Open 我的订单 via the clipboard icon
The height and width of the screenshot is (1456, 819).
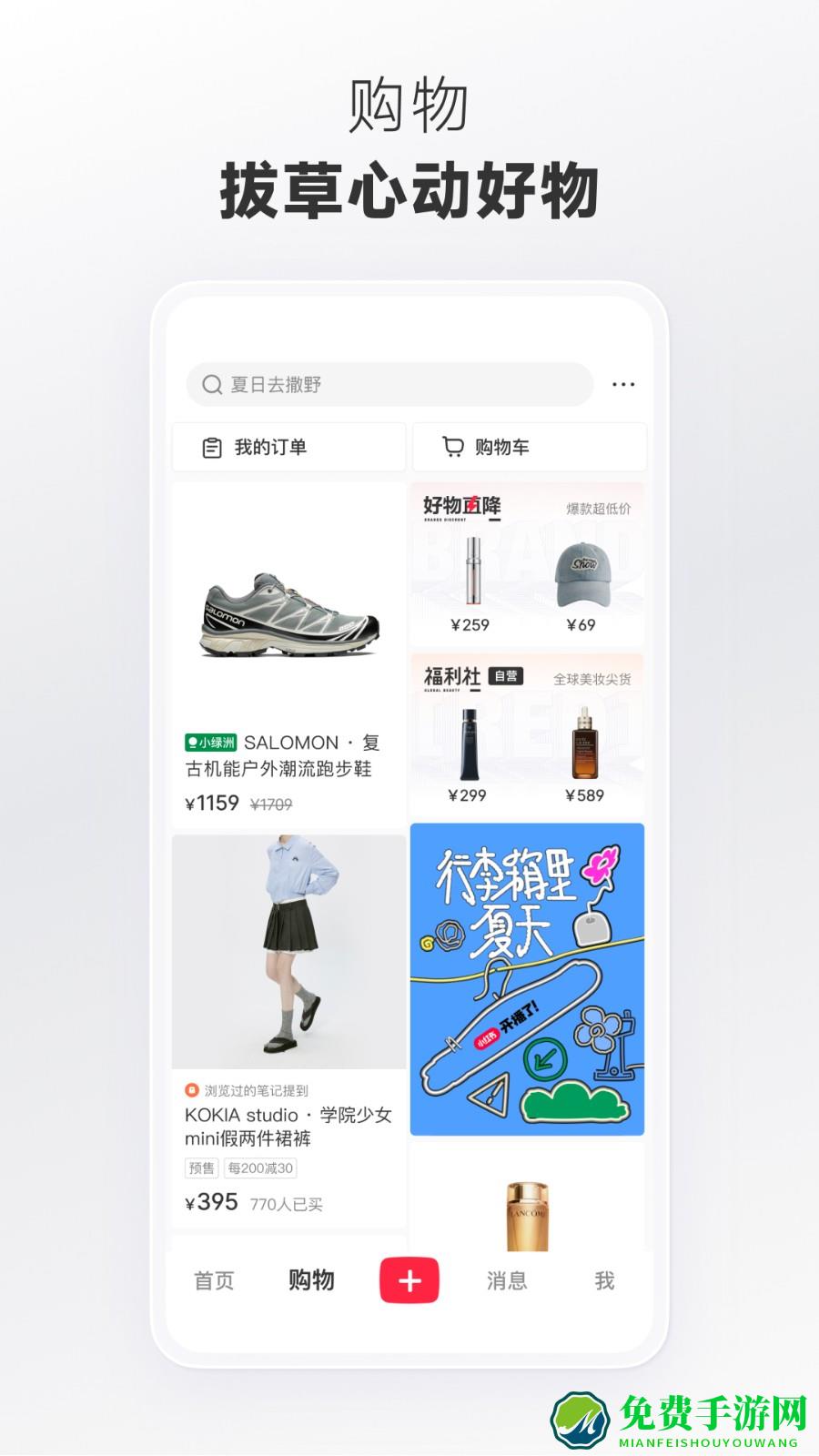pyautogui.click(x=210, y=447)
